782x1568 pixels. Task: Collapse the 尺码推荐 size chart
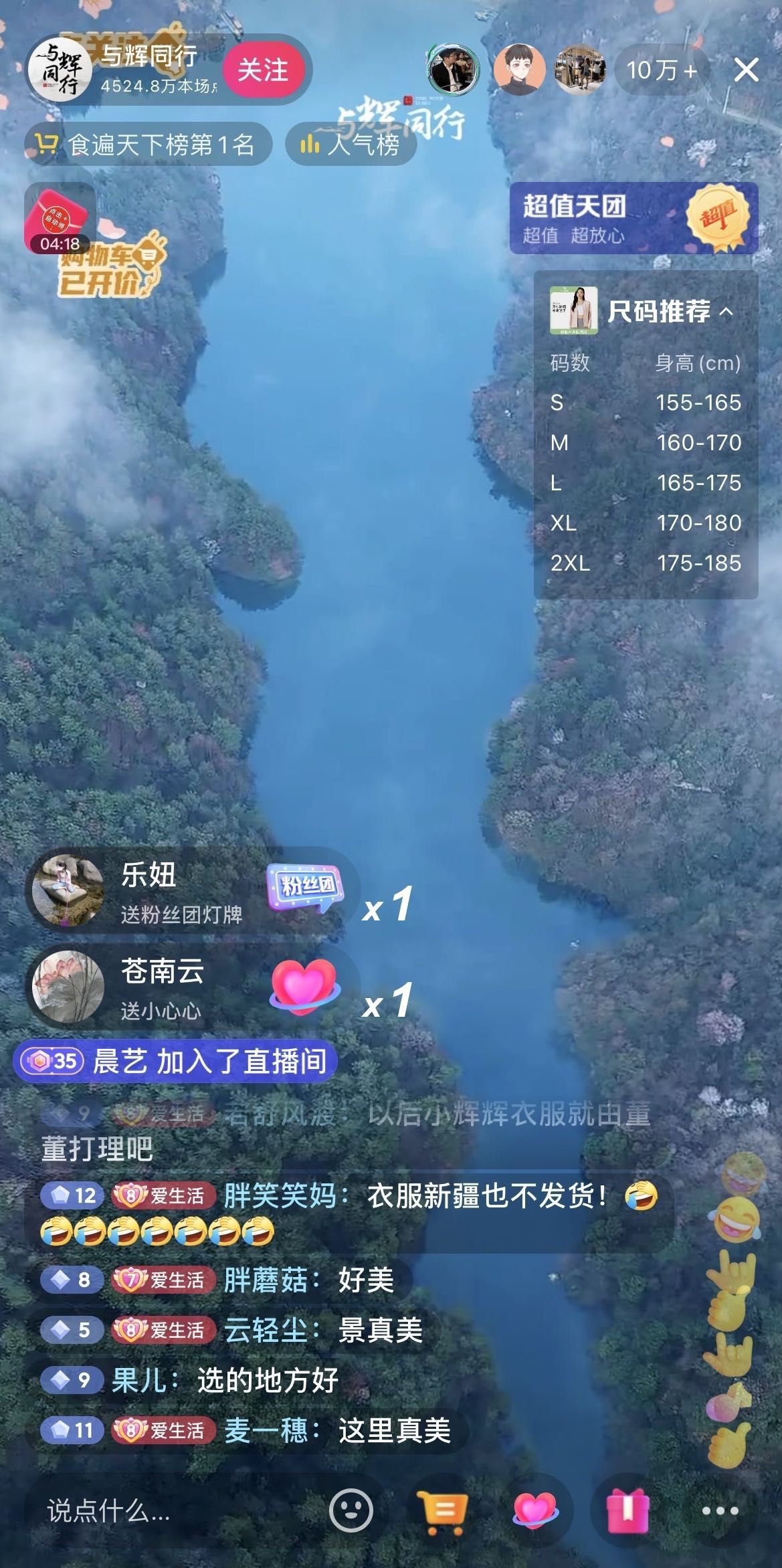[726, 312]
